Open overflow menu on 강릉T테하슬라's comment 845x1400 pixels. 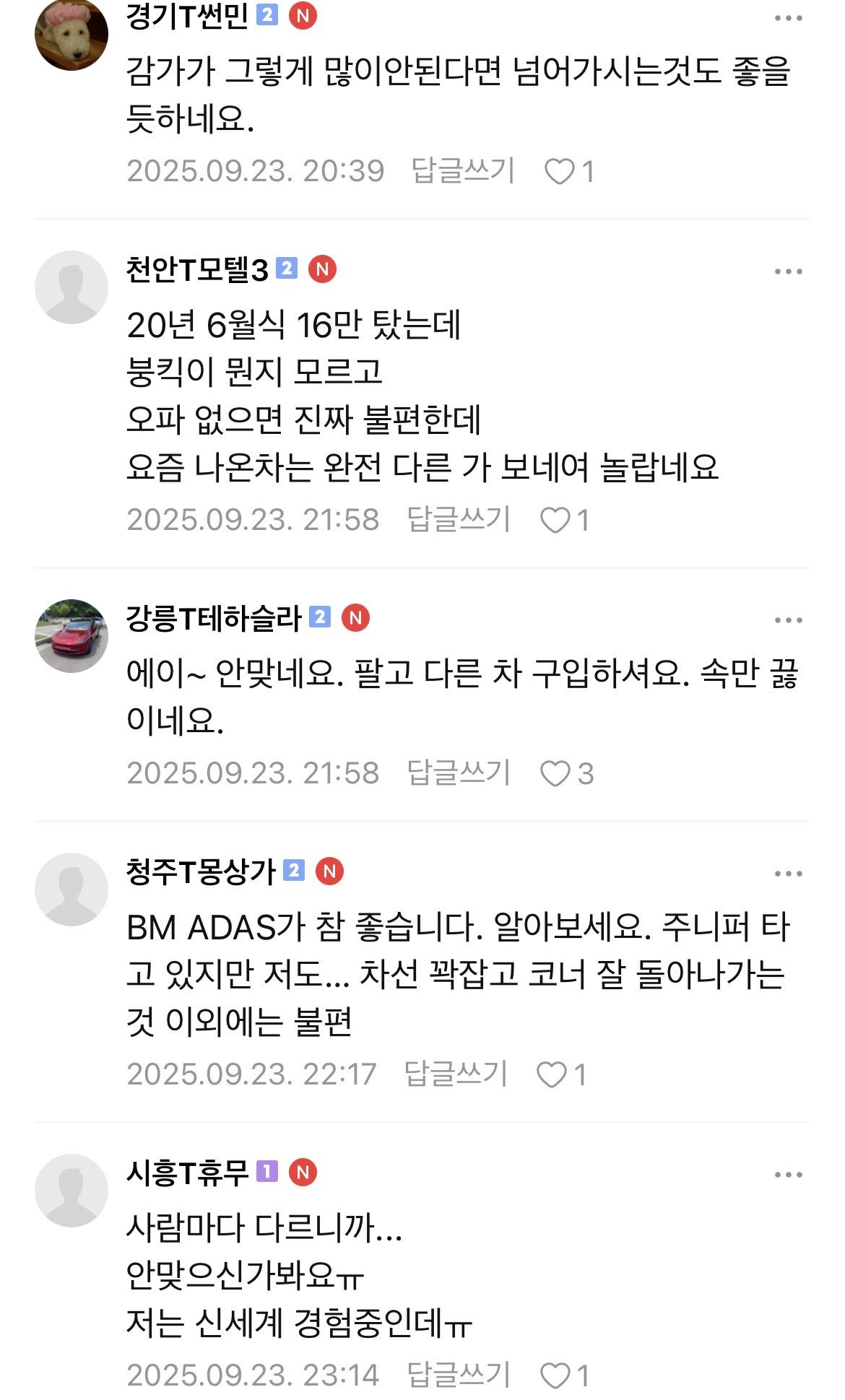coord(788,620)
